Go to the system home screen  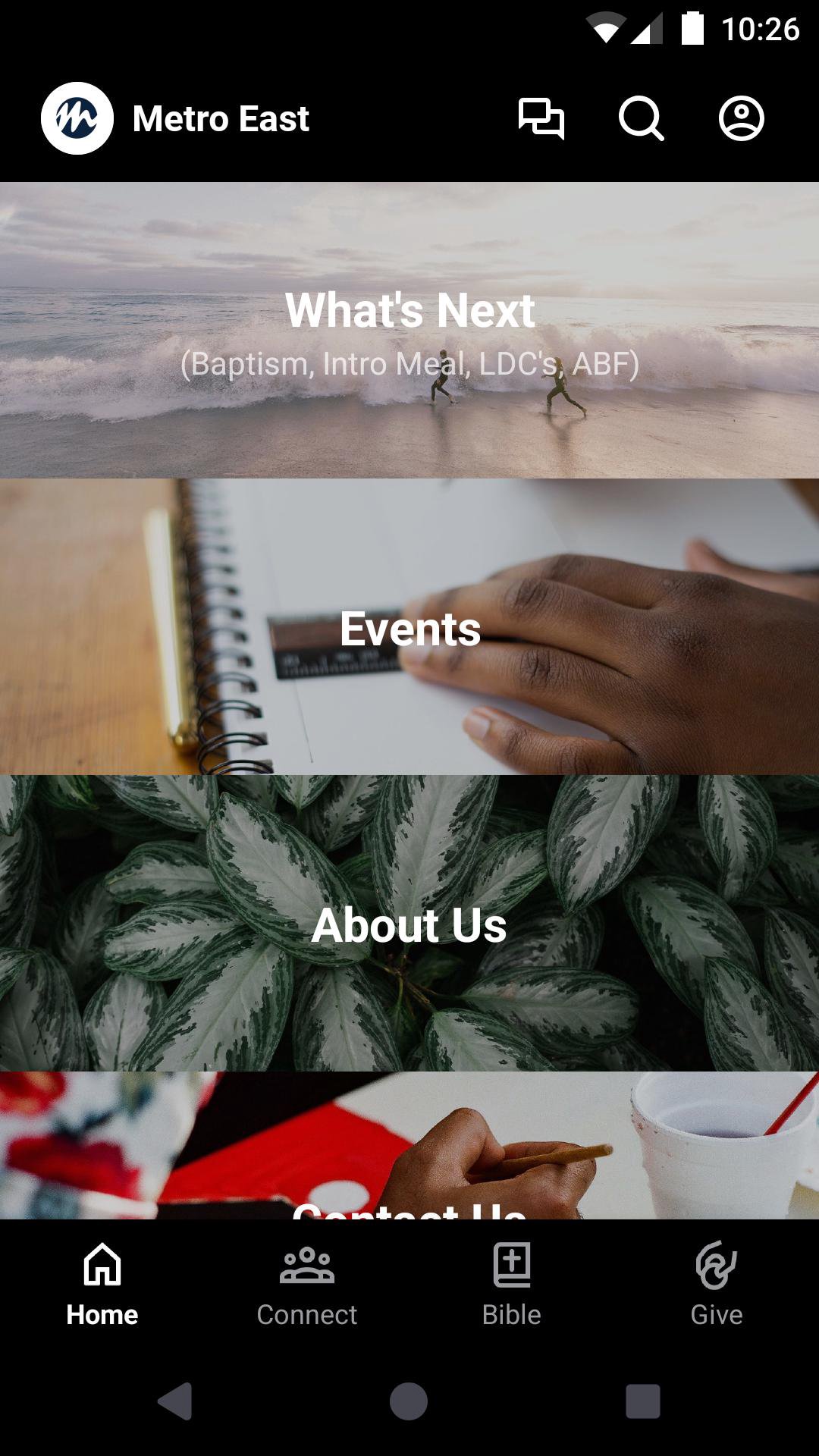click(409, 1400)
